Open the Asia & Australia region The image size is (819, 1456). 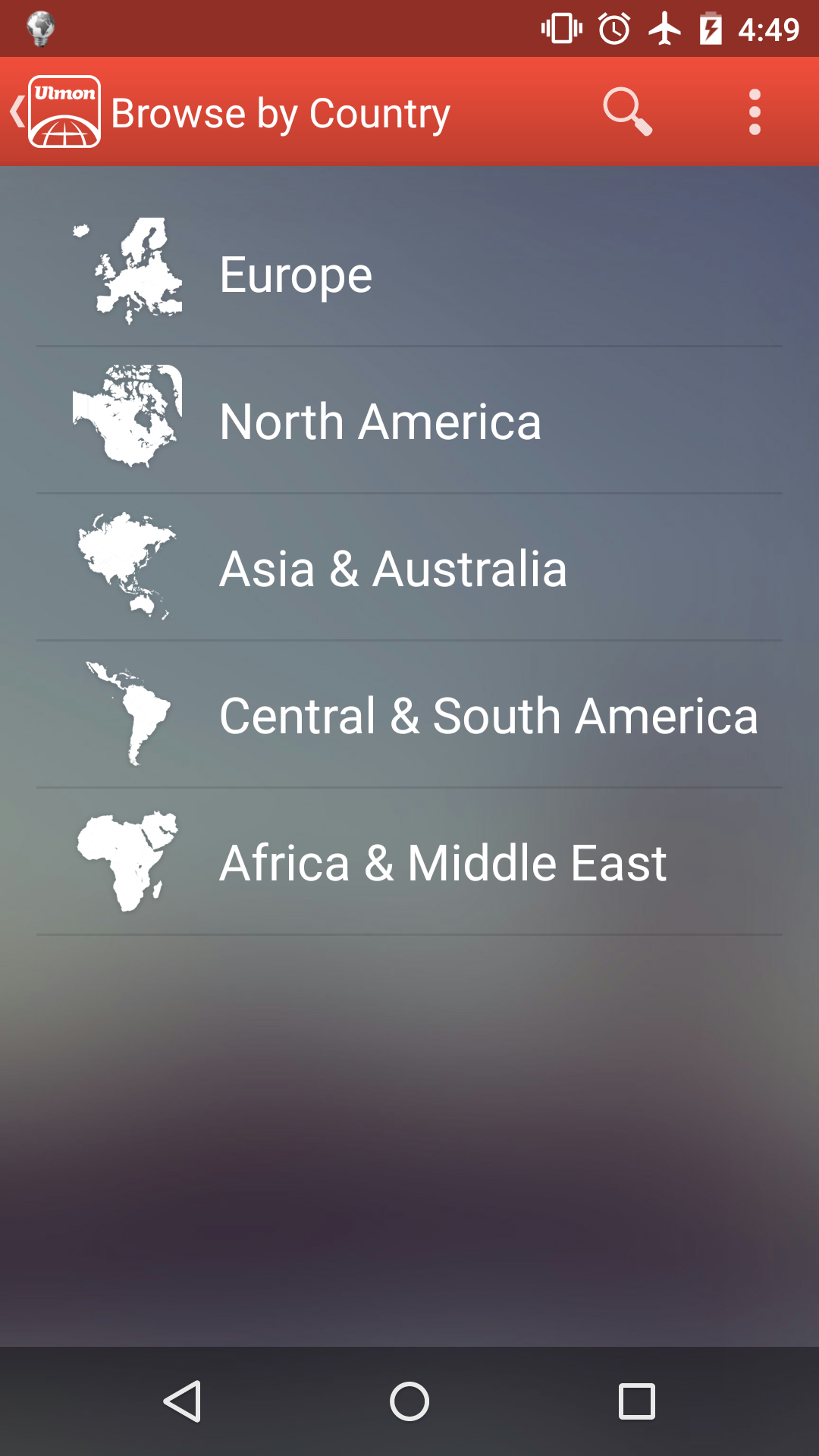coord(394,569)
